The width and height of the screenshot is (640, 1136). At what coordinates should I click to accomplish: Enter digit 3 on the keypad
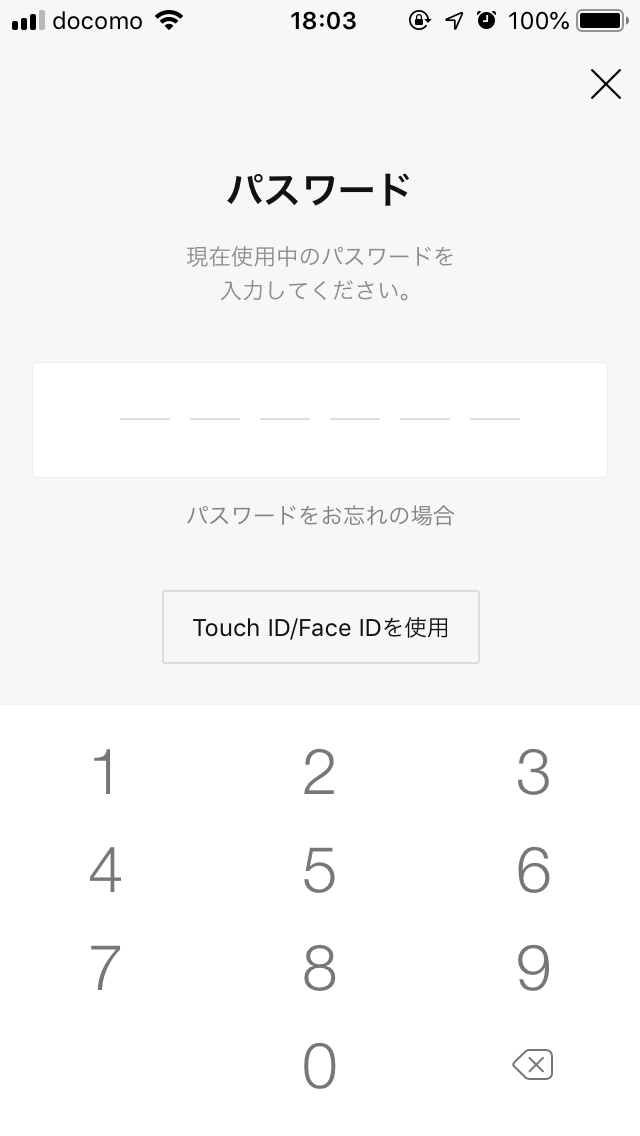point(533,773)
